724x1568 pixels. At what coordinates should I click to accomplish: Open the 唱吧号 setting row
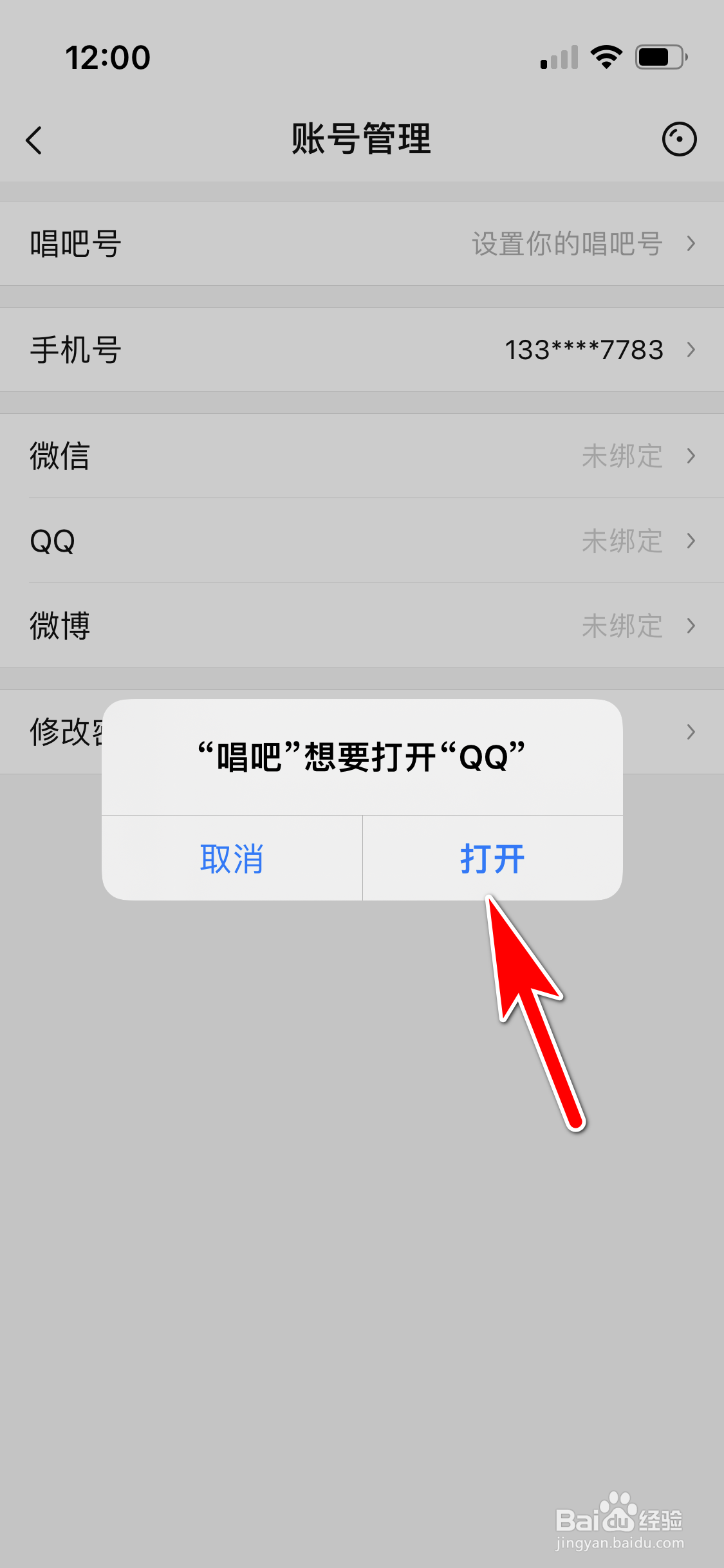360,243
